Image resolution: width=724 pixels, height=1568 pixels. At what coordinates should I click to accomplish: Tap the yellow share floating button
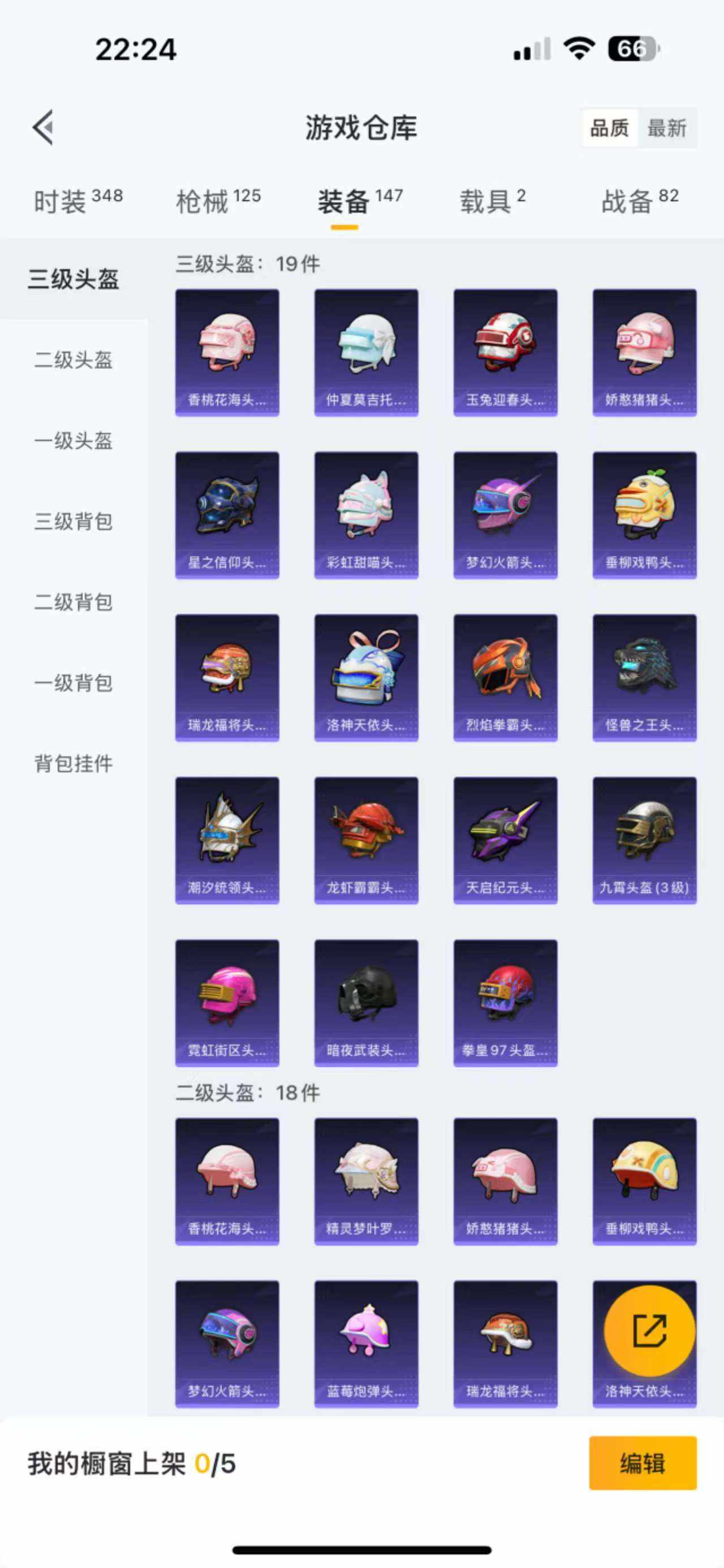649,1331
